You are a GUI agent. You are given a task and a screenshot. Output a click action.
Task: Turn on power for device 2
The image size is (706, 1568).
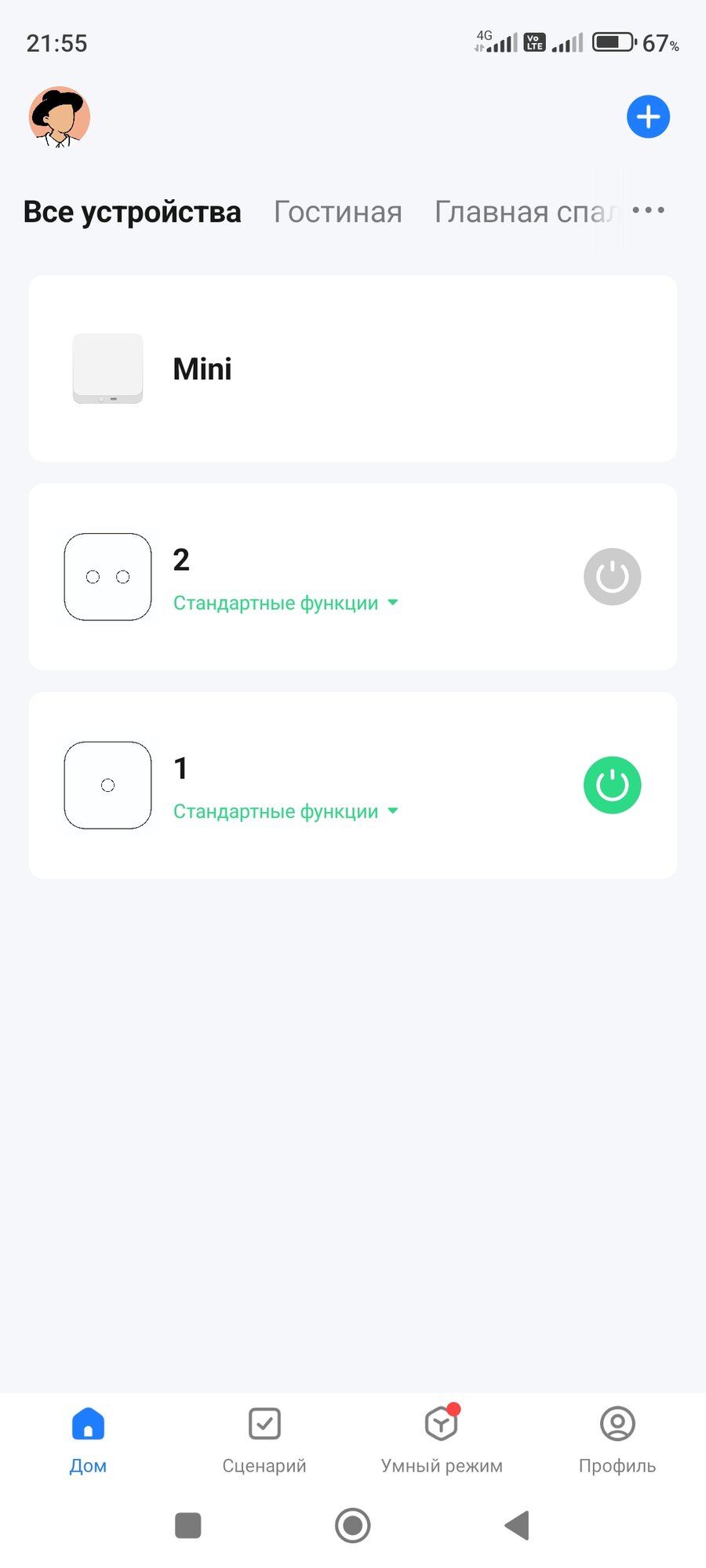pyautogui.click(x=612, y=577)
